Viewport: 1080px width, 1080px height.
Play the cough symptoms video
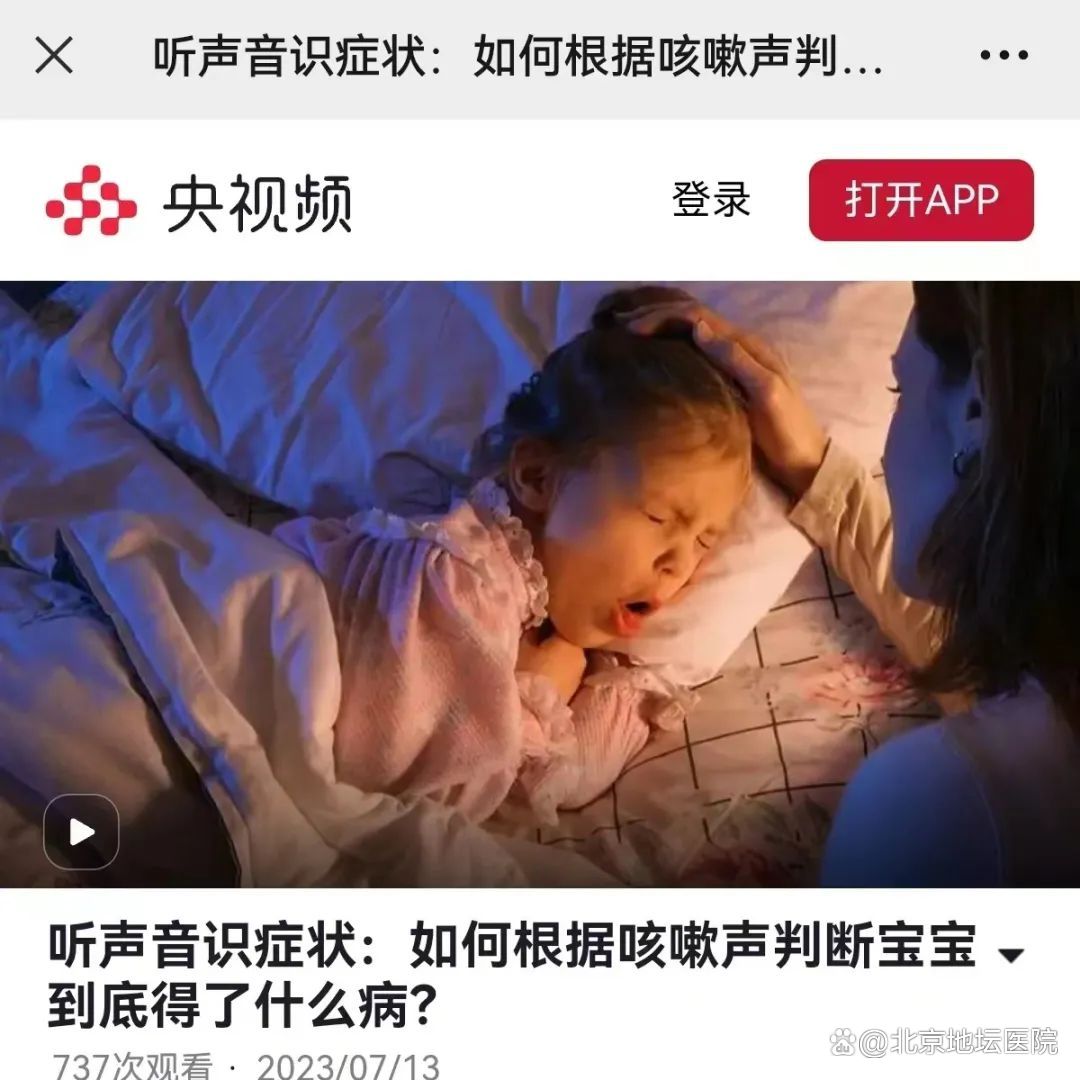click(82, 831)
